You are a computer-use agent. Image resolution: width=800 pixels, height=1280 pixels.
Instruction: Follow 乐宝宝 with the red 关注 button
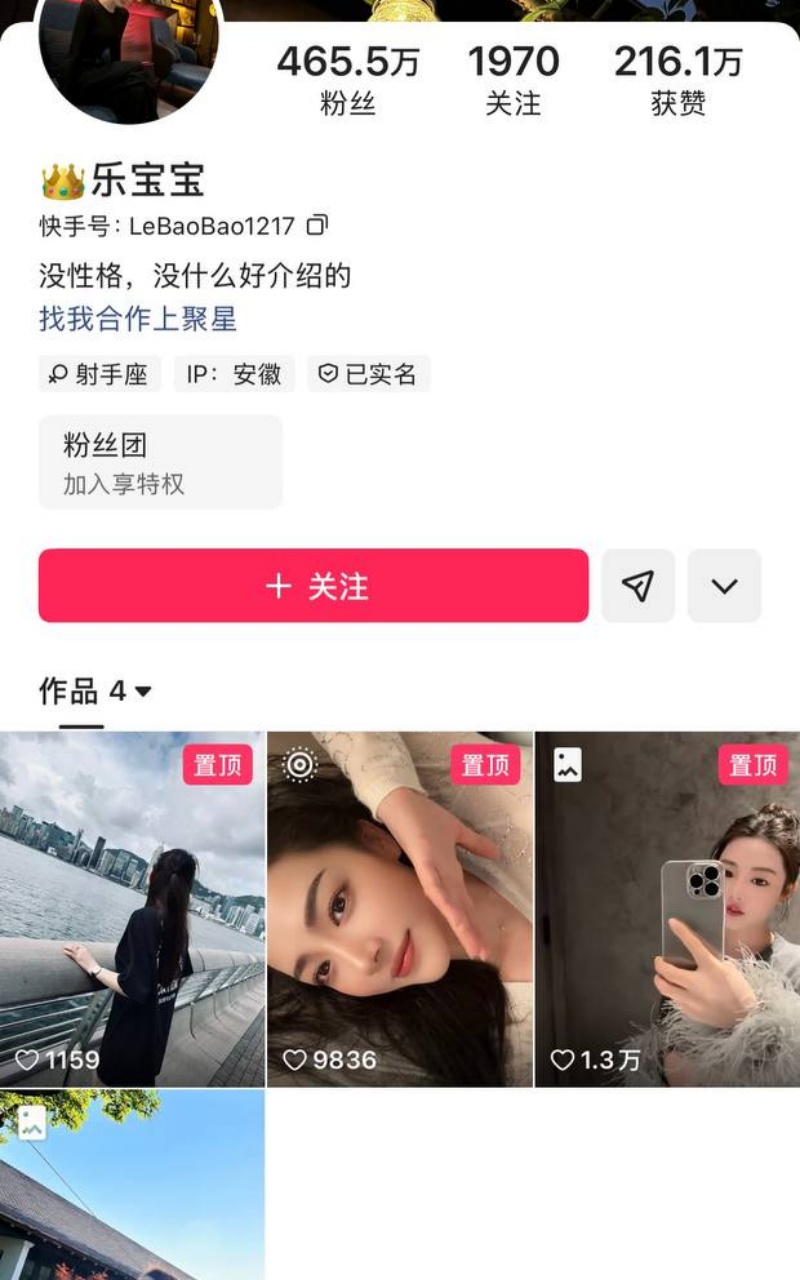(313, 586)
